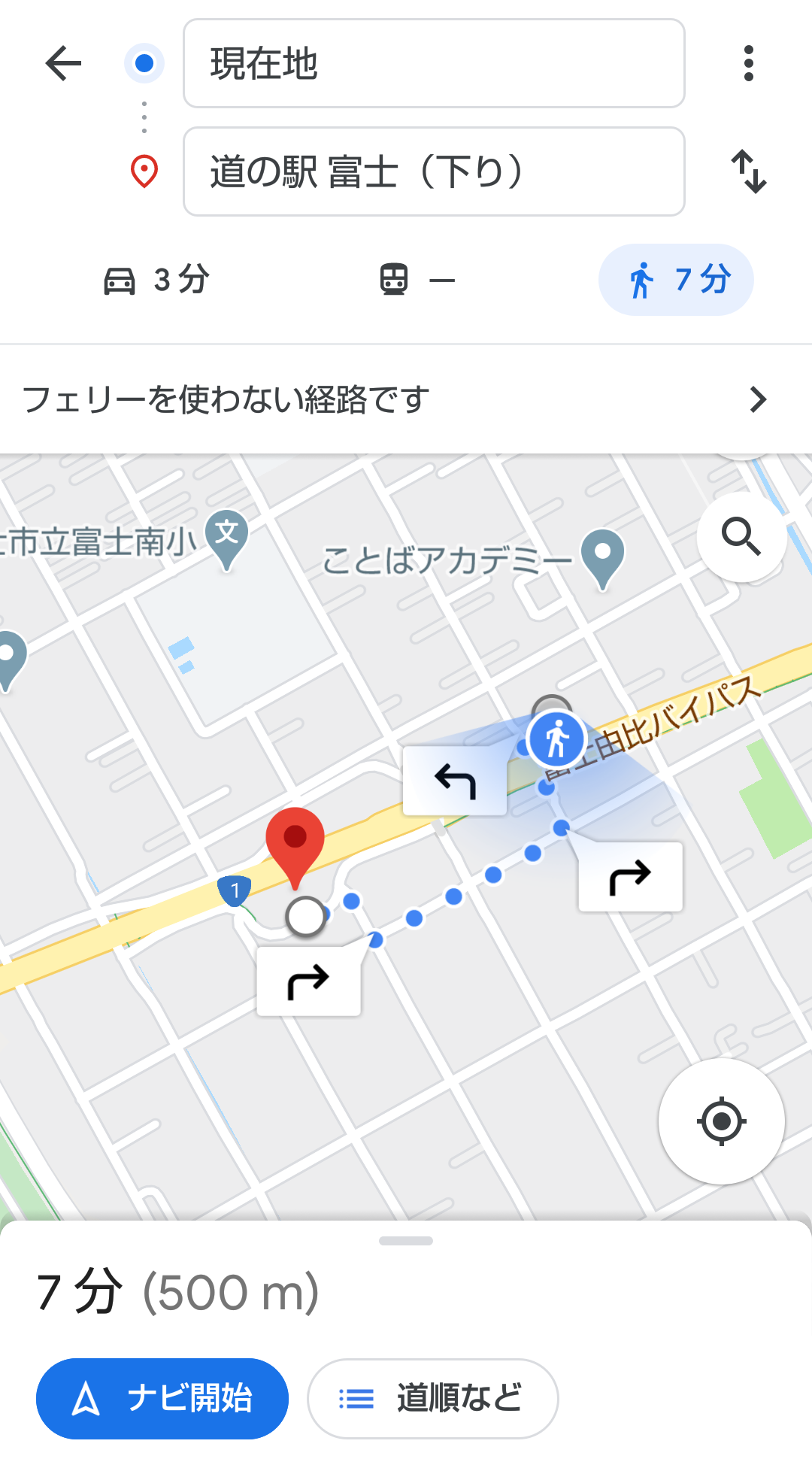
Task: Edit the 道の駅 富士（下り） destination field
Action: tap(434, 171)
